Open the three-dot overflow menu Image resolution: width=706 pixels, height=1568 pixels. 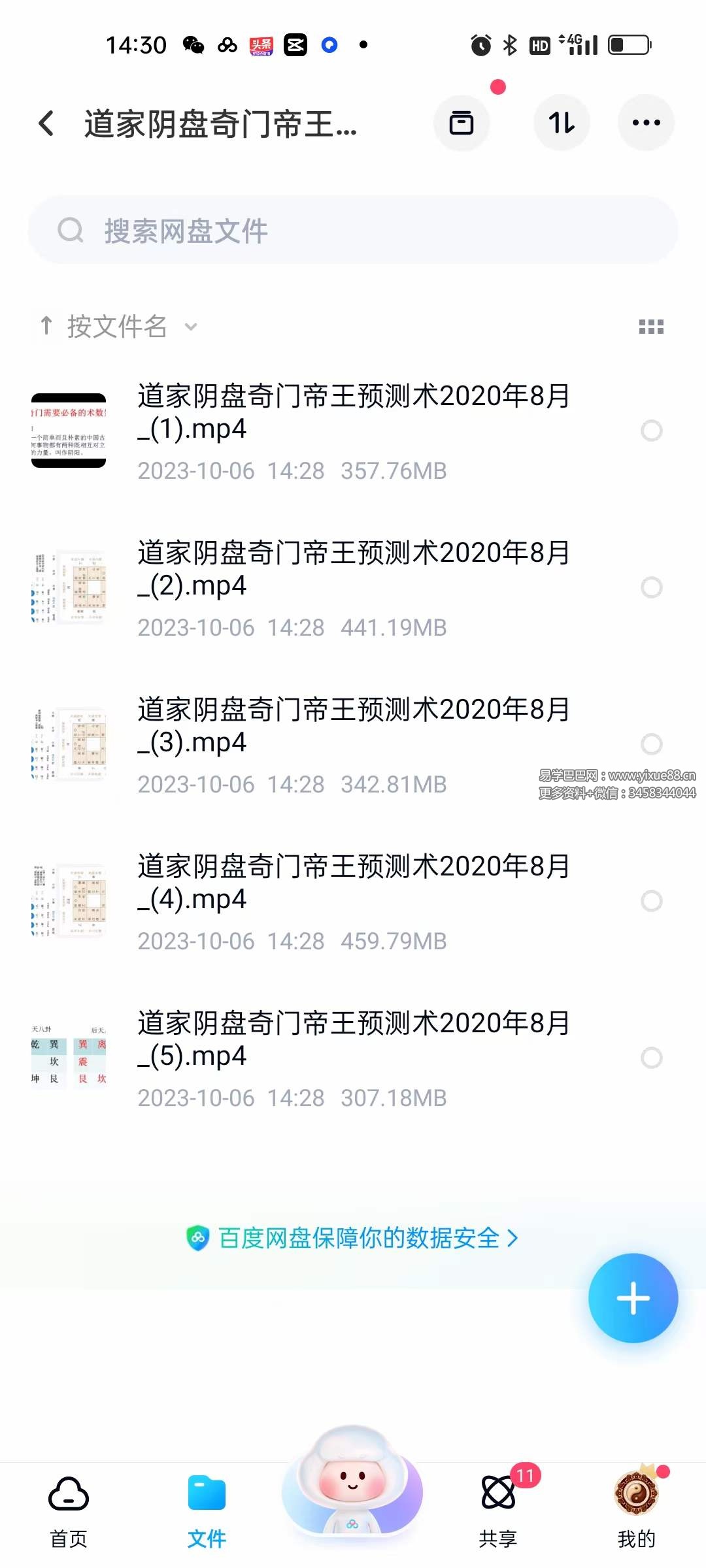click(x=646, y=123)
